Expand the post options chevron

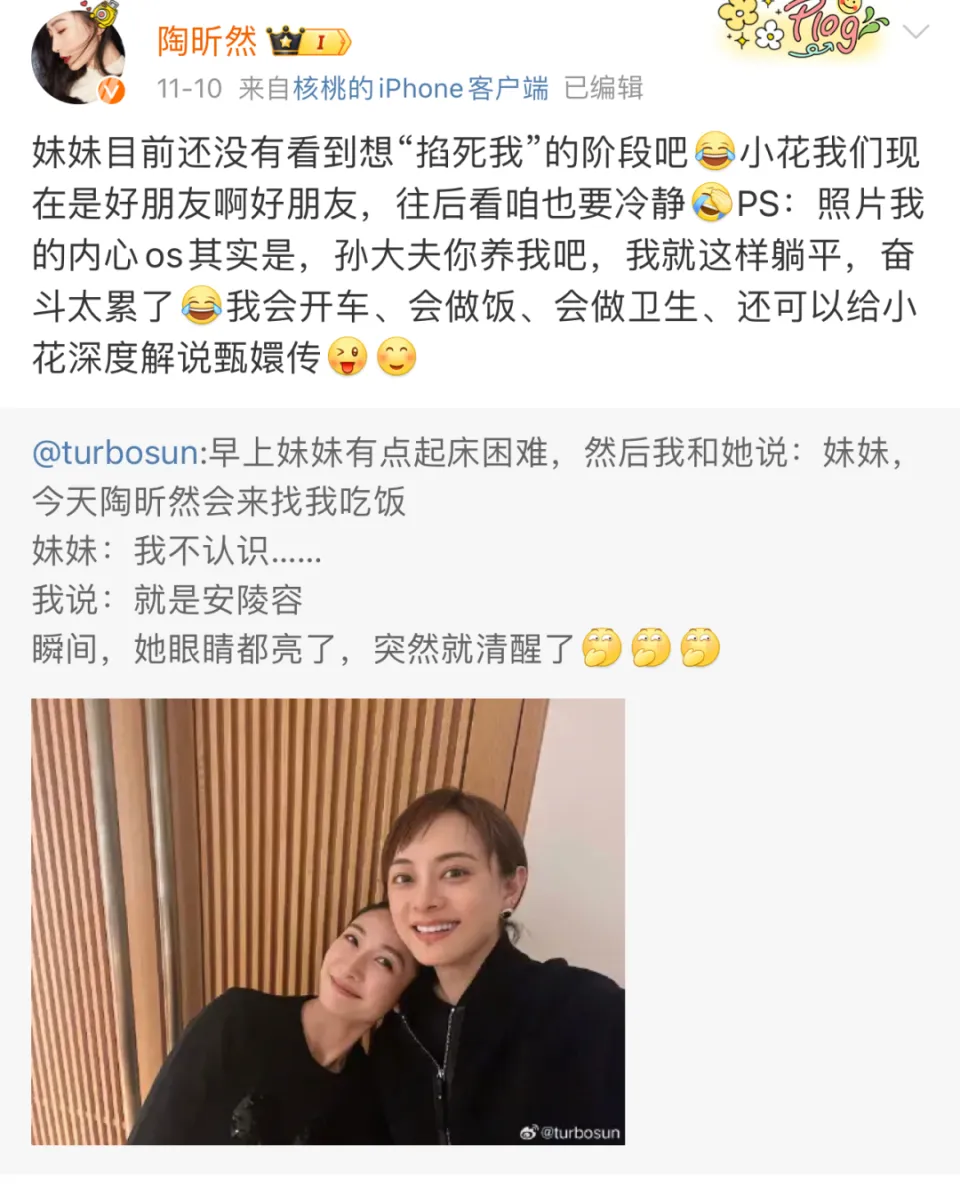[x=916, y=34]
